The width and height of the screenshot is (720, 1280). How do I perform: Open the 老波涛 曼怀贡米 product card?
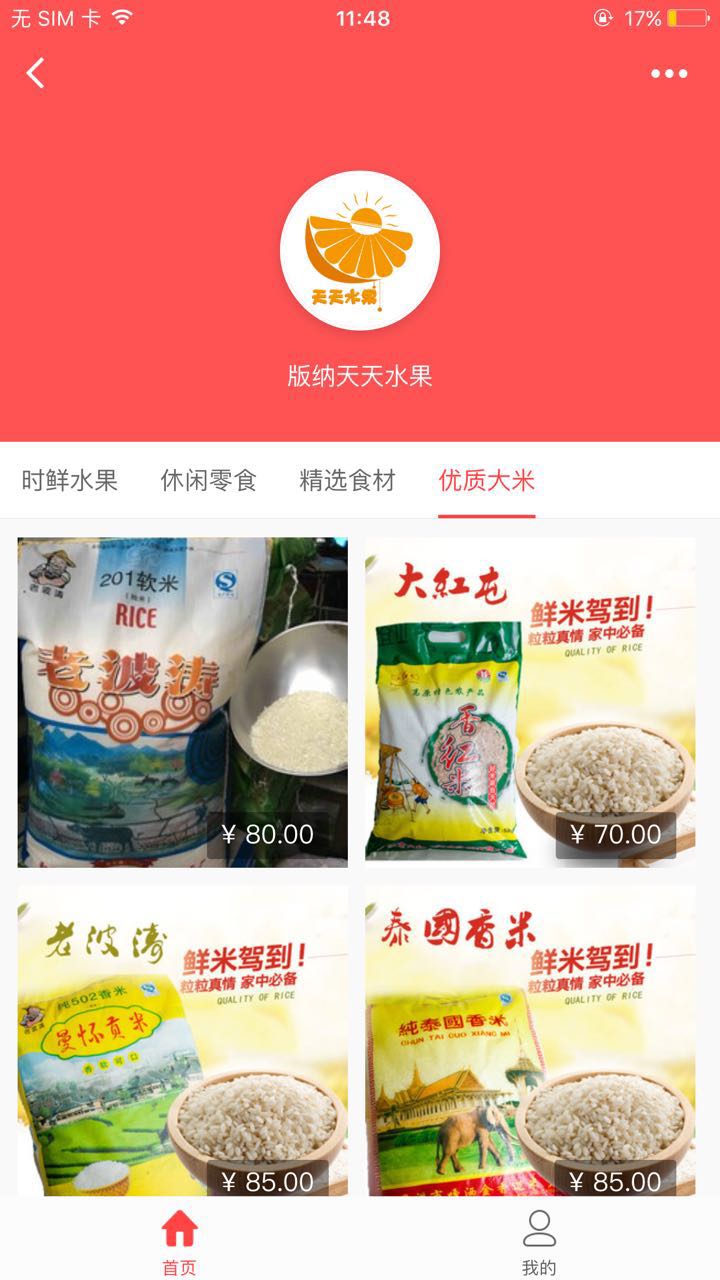[183, 1040]
